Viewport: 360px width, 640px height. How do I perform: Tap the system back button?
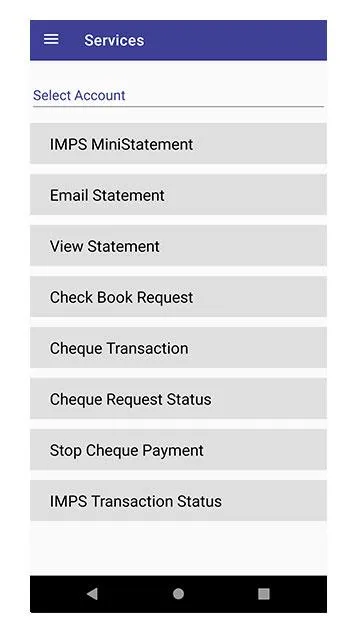(x=93, y=594)
